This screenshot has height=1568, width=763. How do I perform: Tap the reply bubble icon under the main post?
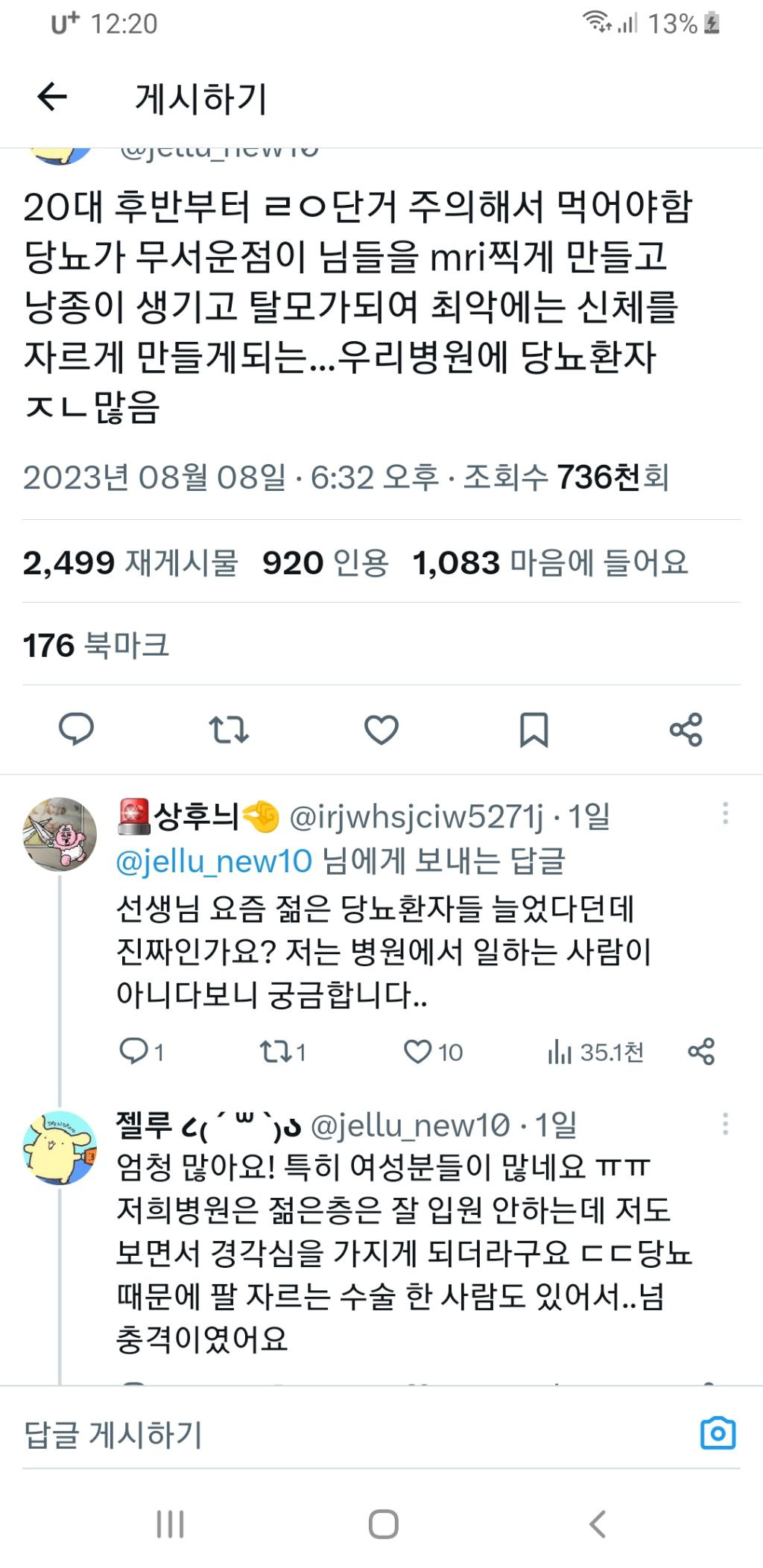pos(77,731)
